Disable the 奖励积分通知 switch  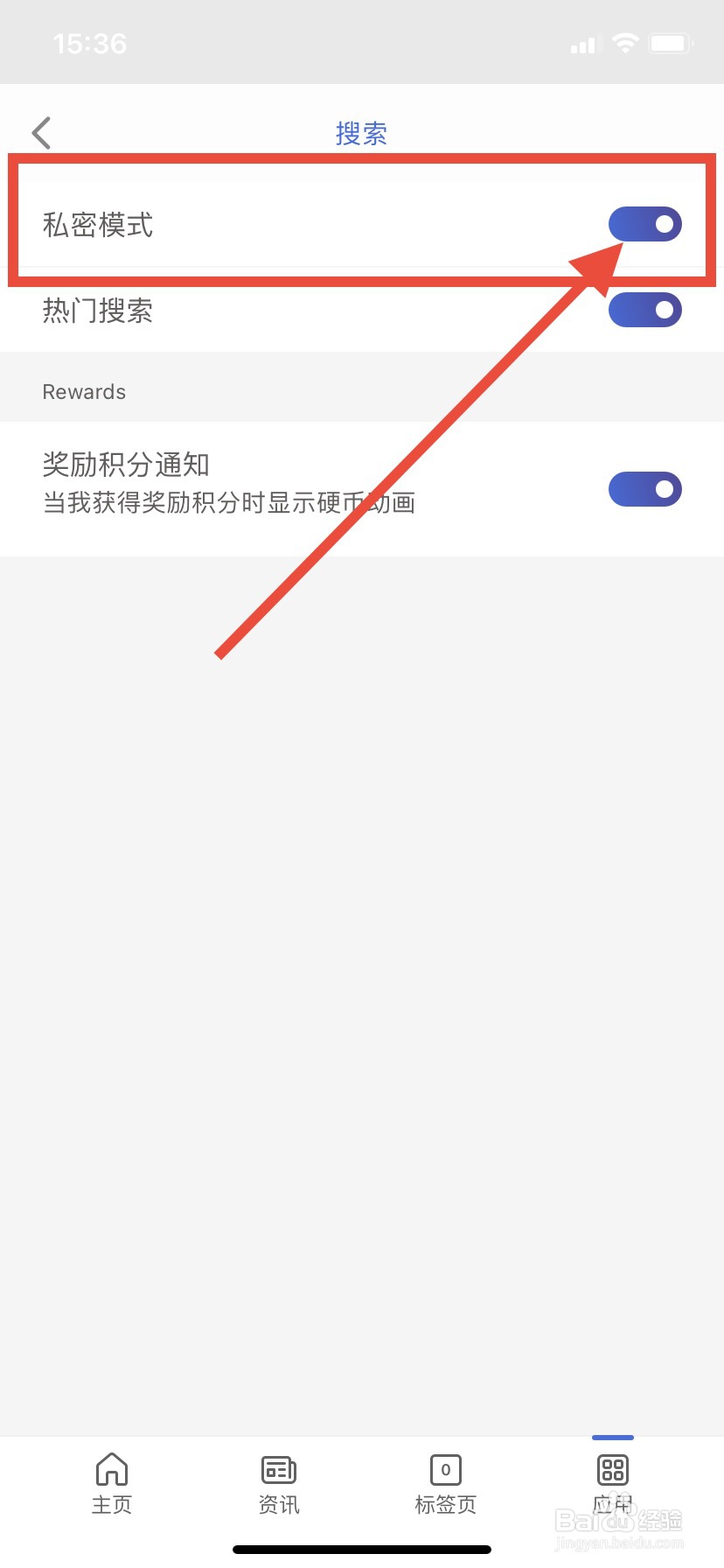644,488
